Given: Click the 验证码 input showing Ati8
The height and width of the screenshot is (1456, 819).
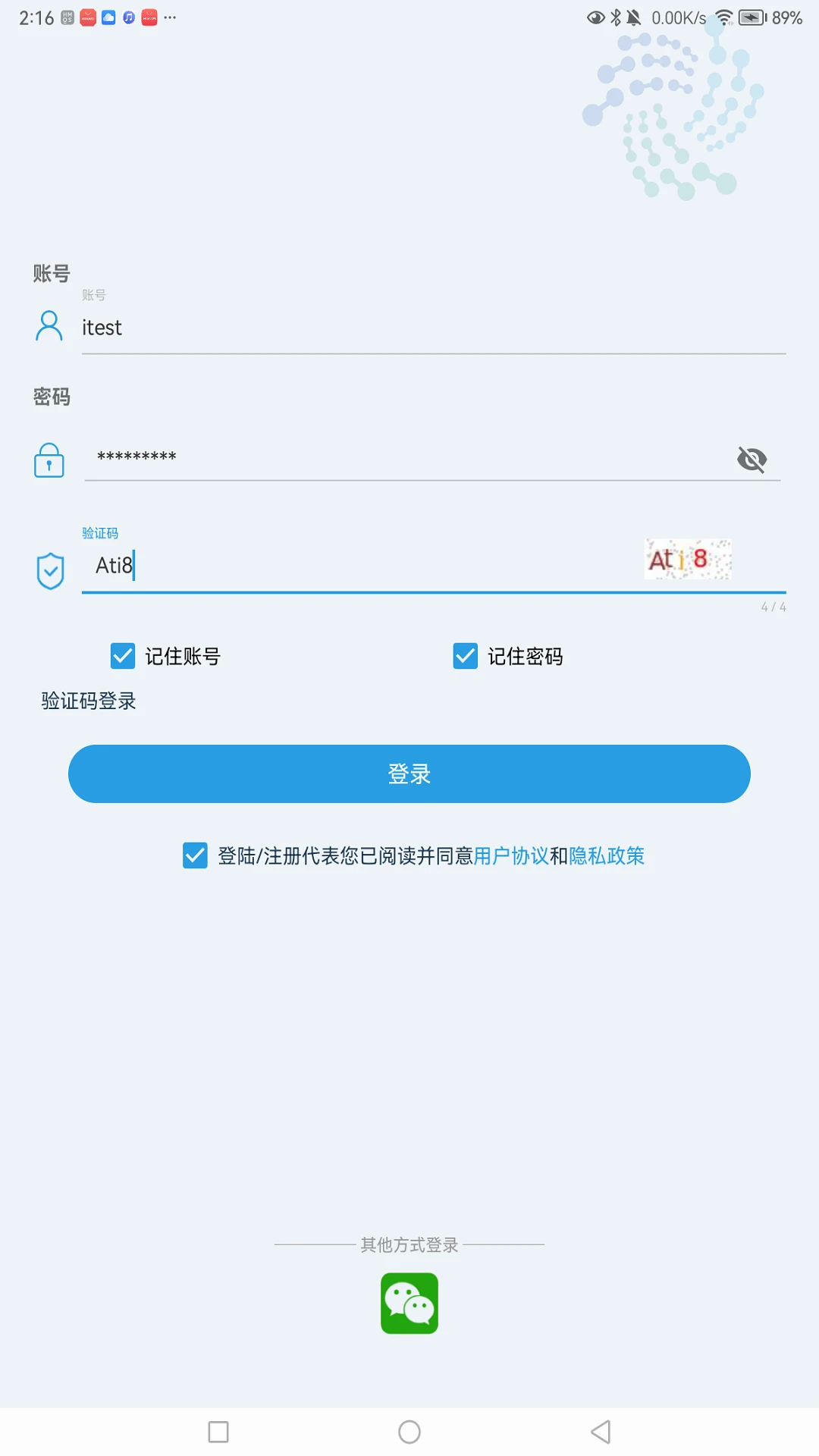Looking at the screenshot, I should coord(303,566).
